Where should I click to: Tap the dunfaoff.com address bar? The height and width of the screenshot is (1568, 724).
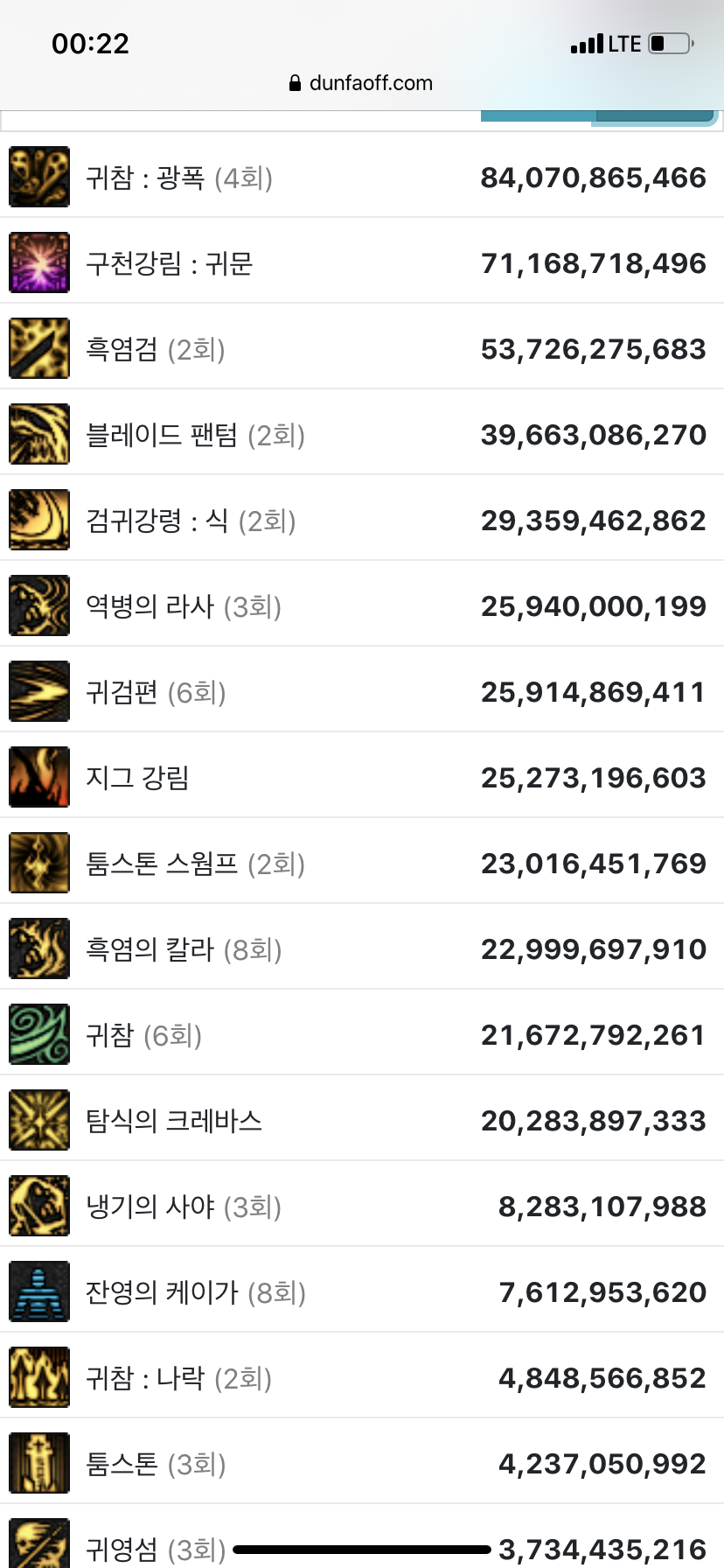(361, 83)
